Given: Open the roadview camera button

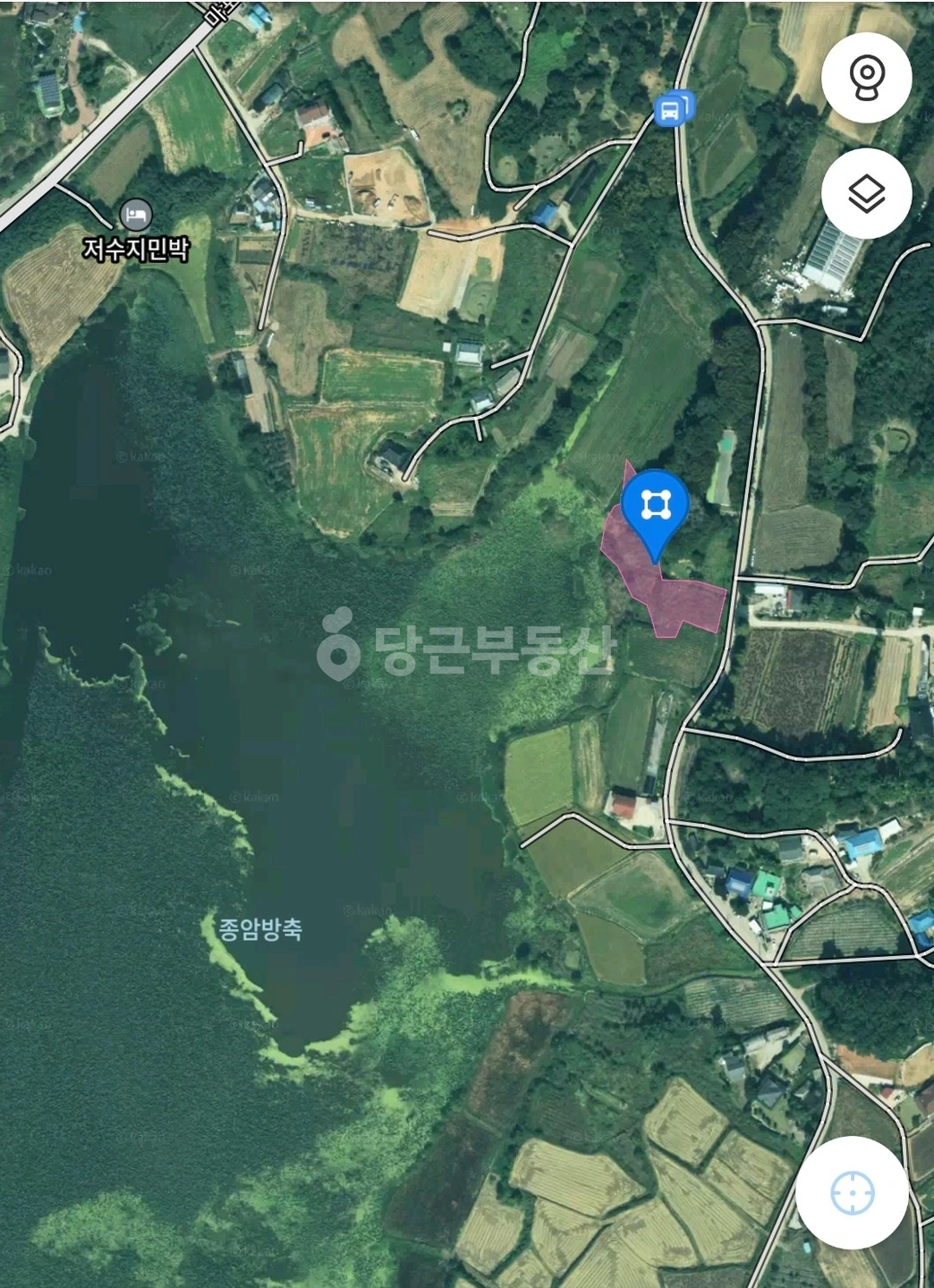Looking at the screenshot, I should (866, 78).
